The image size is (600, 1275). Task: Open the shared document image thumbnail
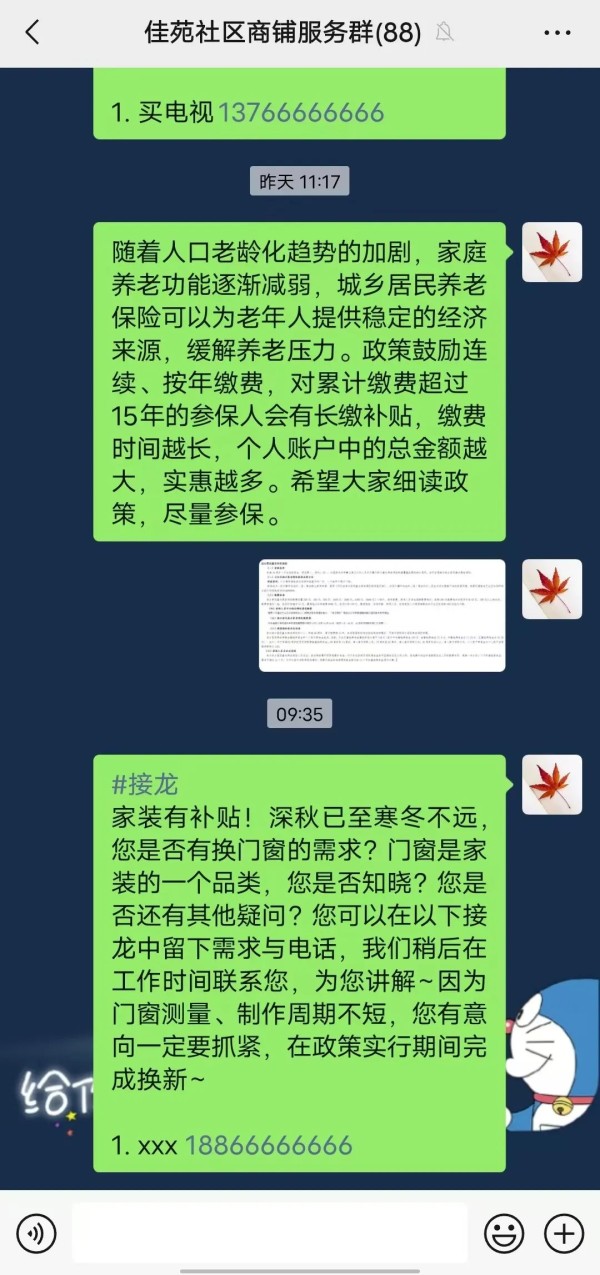tap(382, 615)
